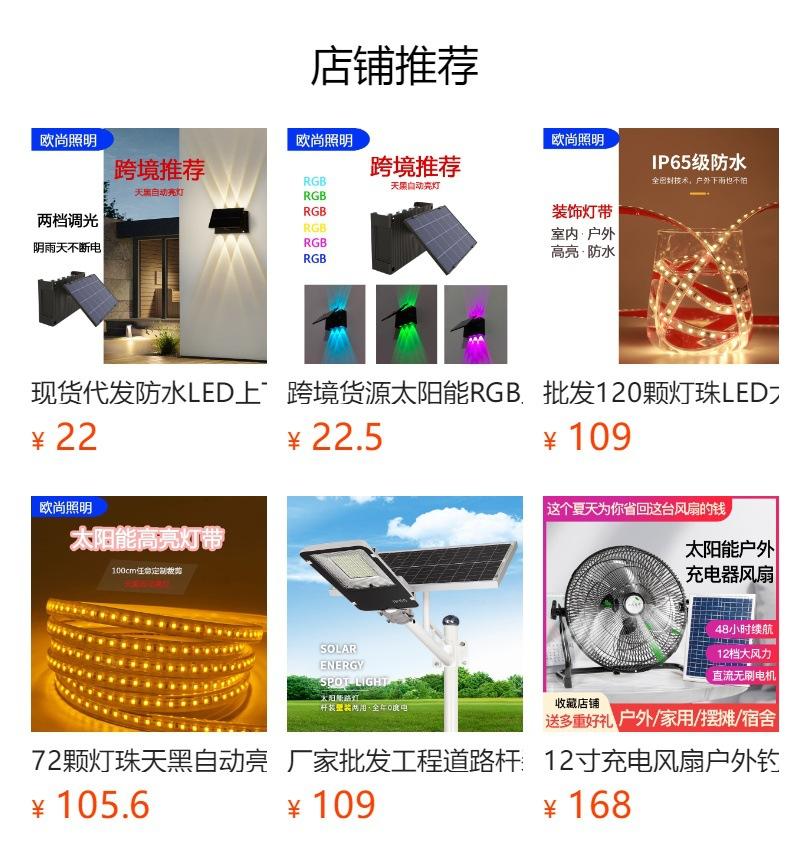View the ¥22.5 solar RGB wall light
790x864 pixels.
click(405, 246)
